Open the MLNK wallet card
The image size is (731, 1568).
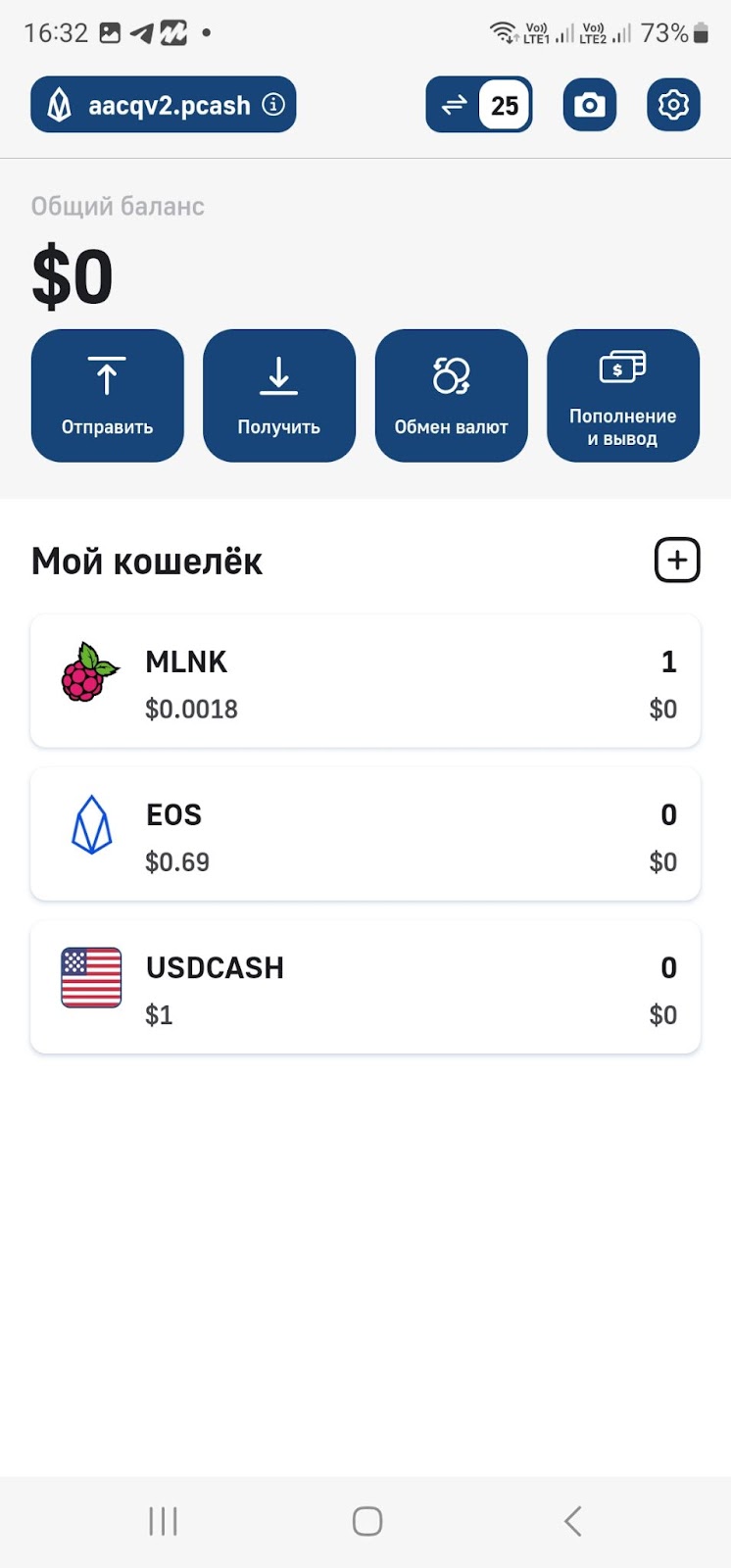point(365,682)
